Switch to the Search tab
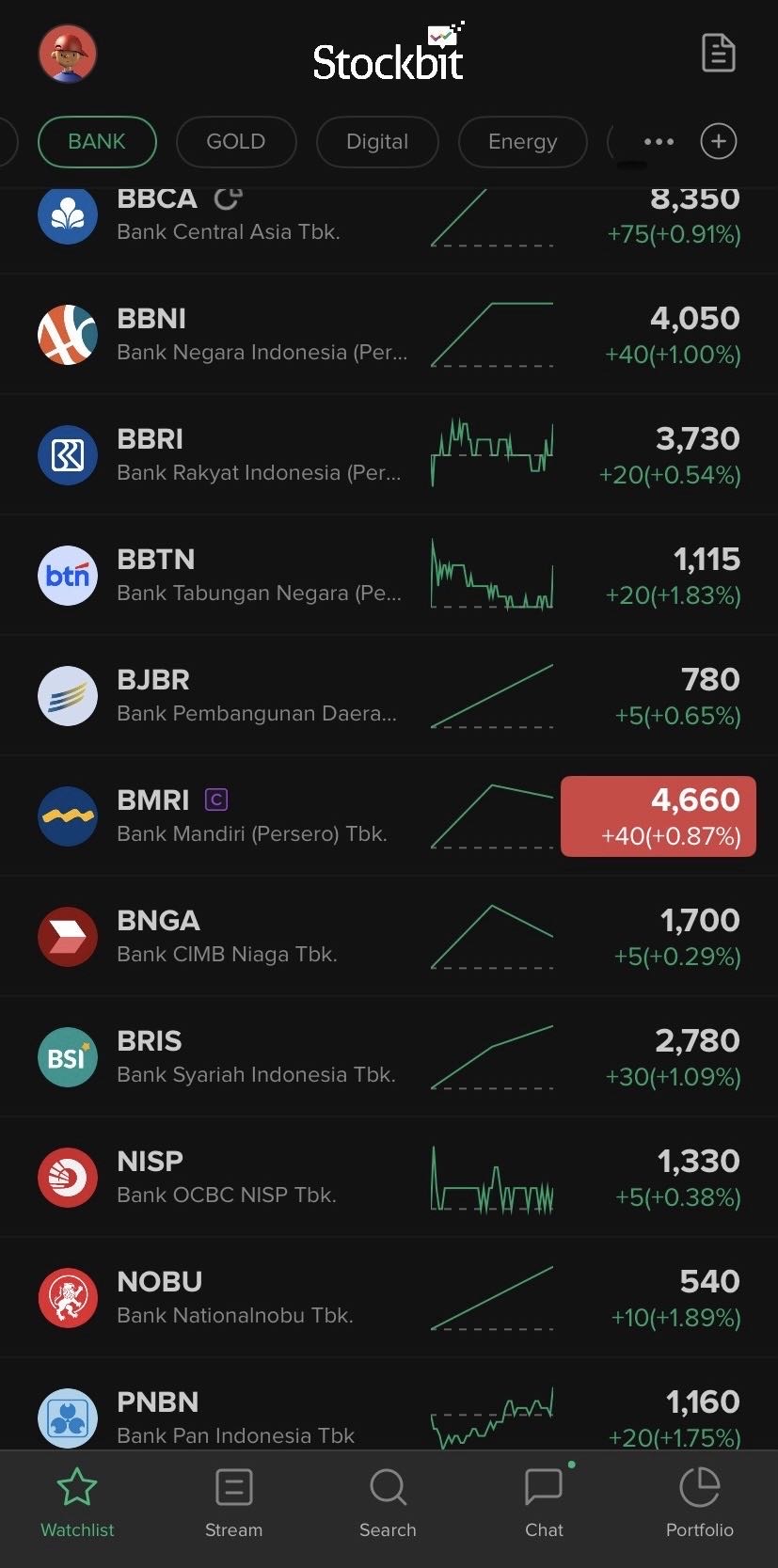Image resolution: width=778 pixels, height=1568 pixels. [x=388, y=1504]
